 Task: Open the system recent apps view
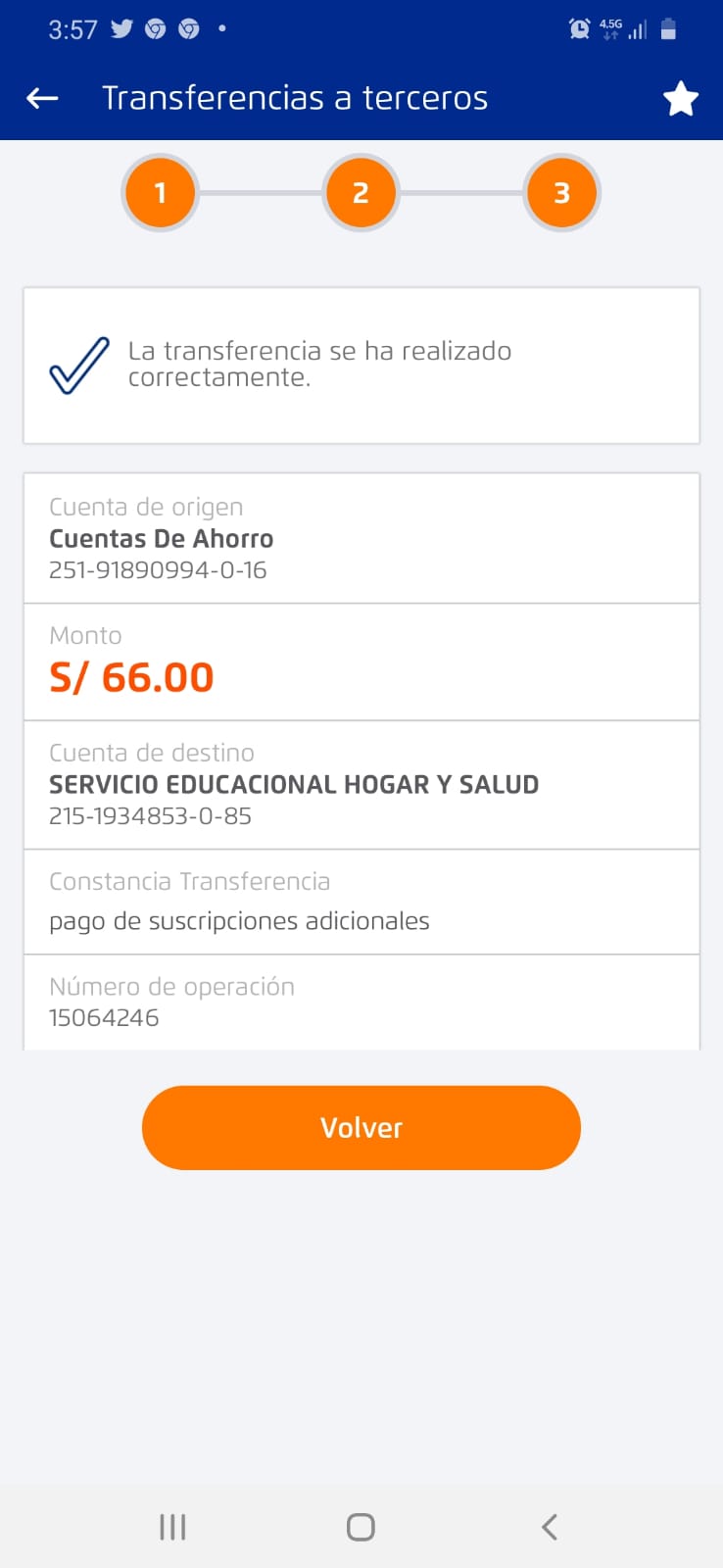[x=172, y=1526]
